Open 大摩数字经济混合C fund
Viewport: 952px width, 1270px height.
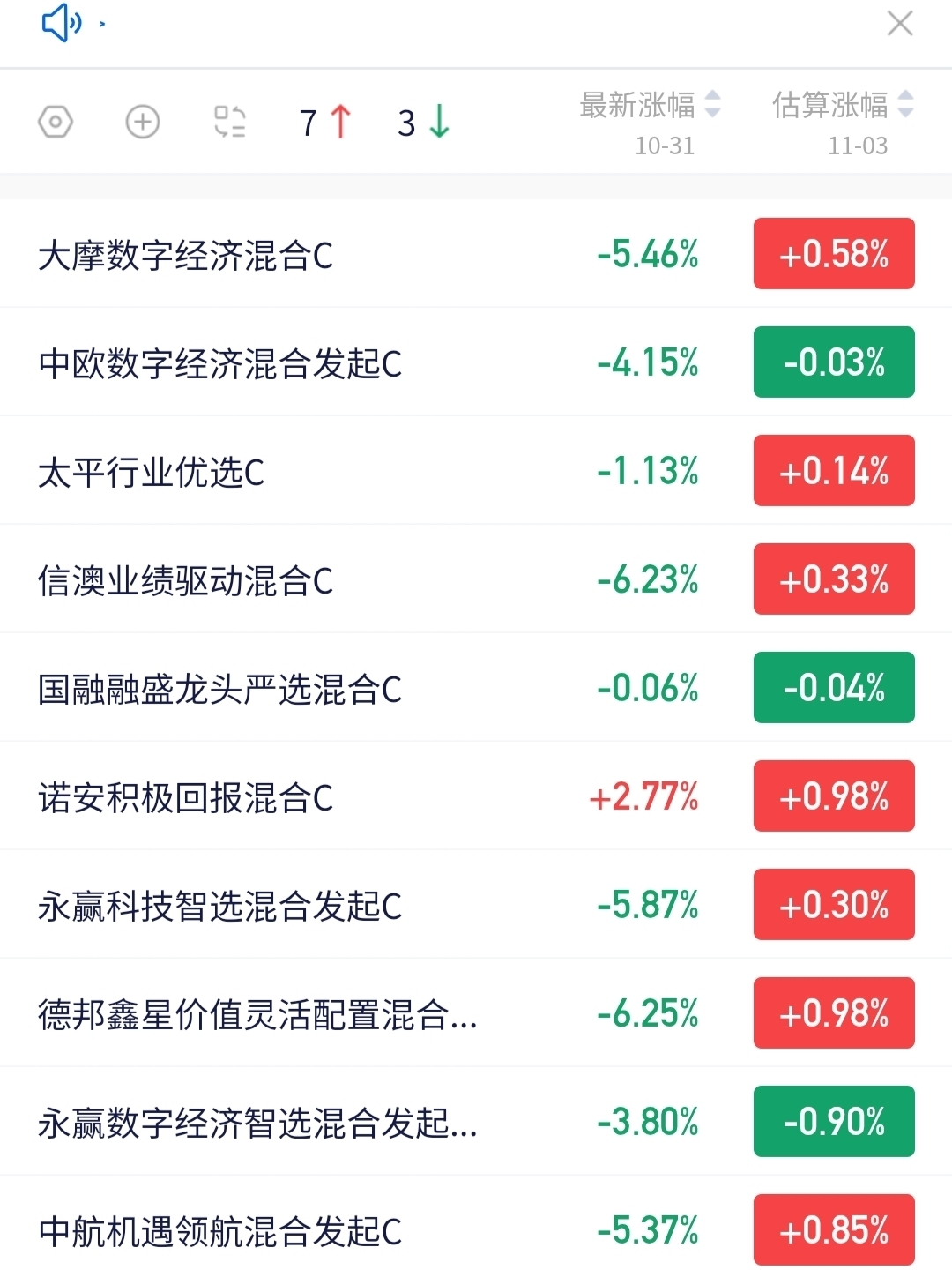pos(476,254)
